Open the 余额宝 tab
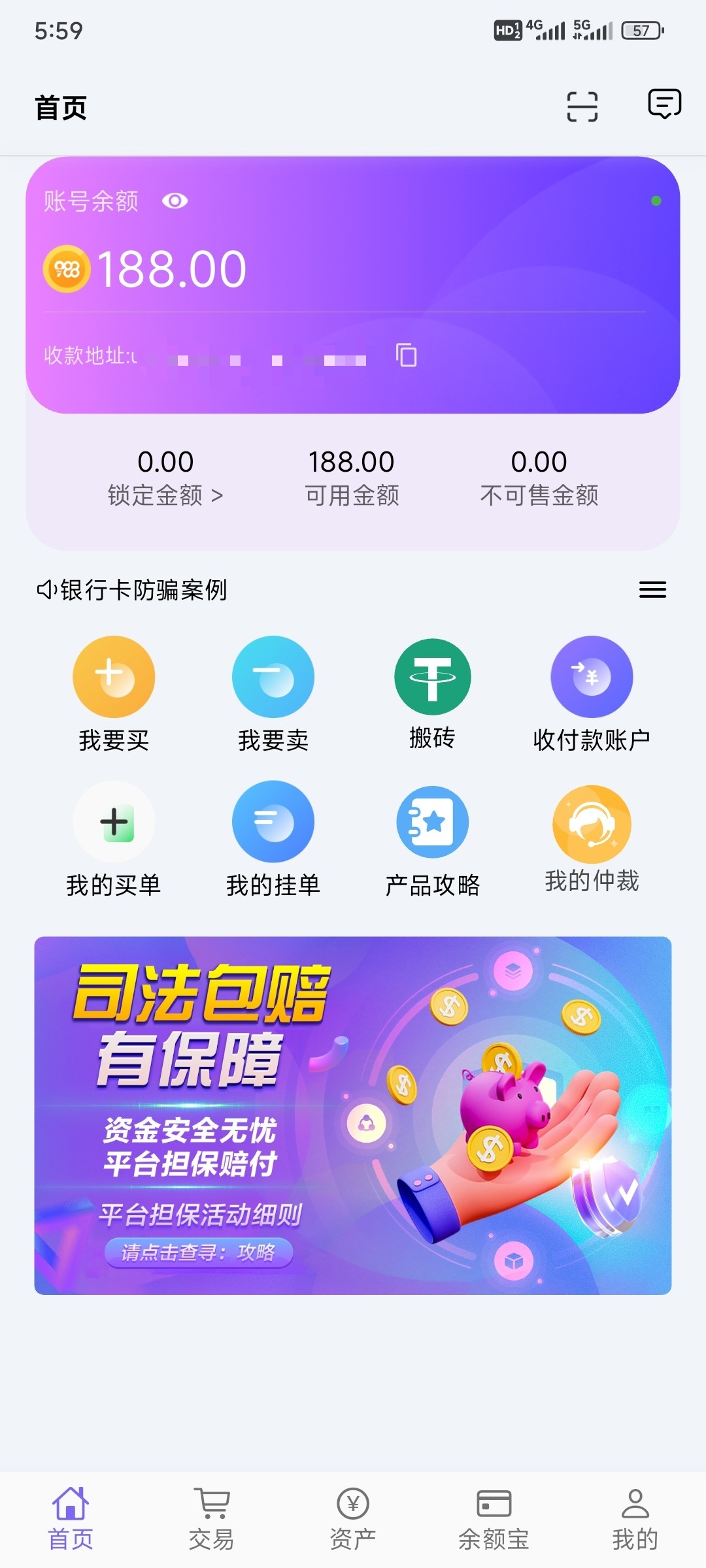 (x=494, y=1518)
